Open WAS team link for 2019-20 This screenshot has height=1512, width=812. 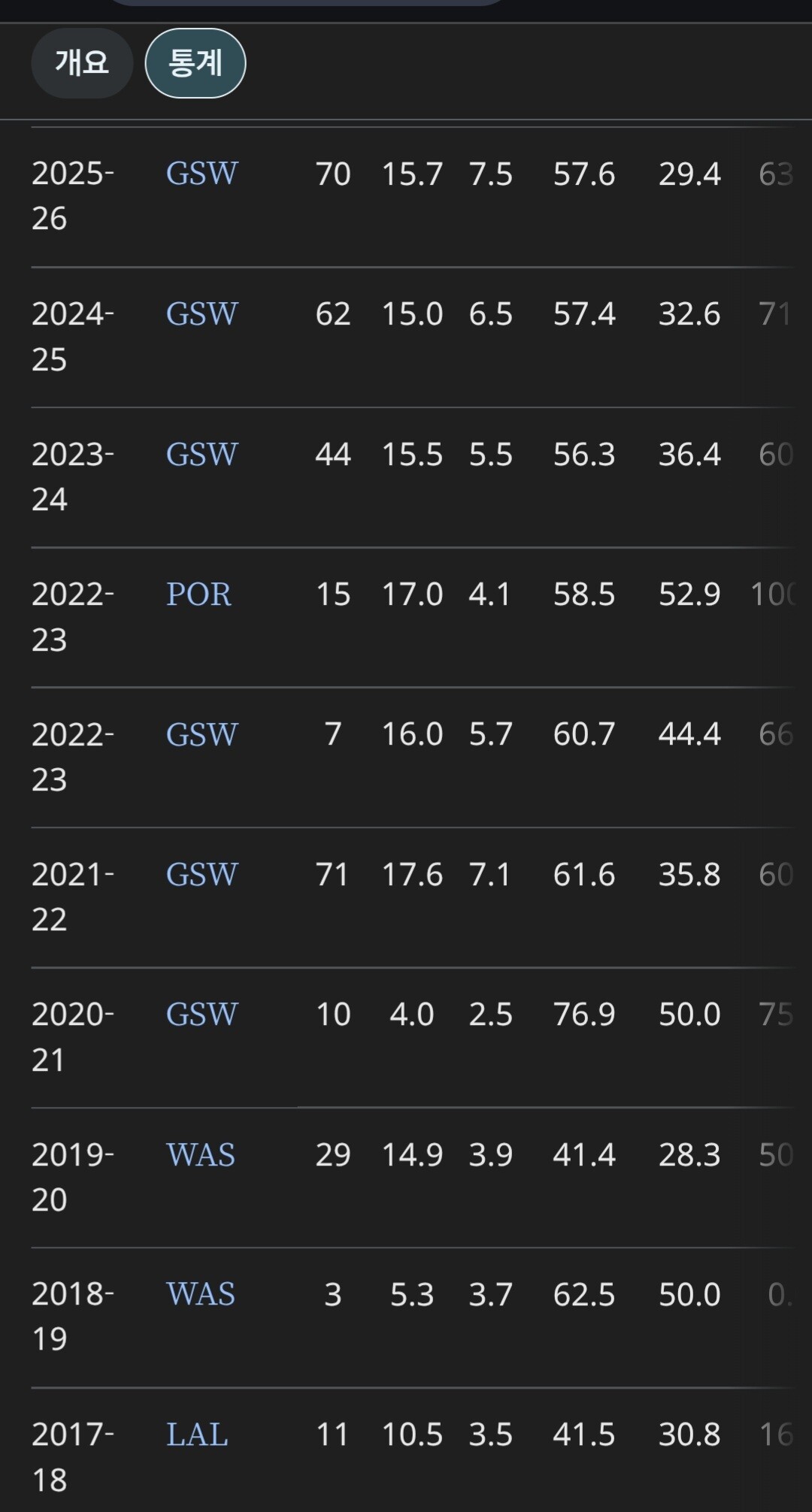[200, 1155]
